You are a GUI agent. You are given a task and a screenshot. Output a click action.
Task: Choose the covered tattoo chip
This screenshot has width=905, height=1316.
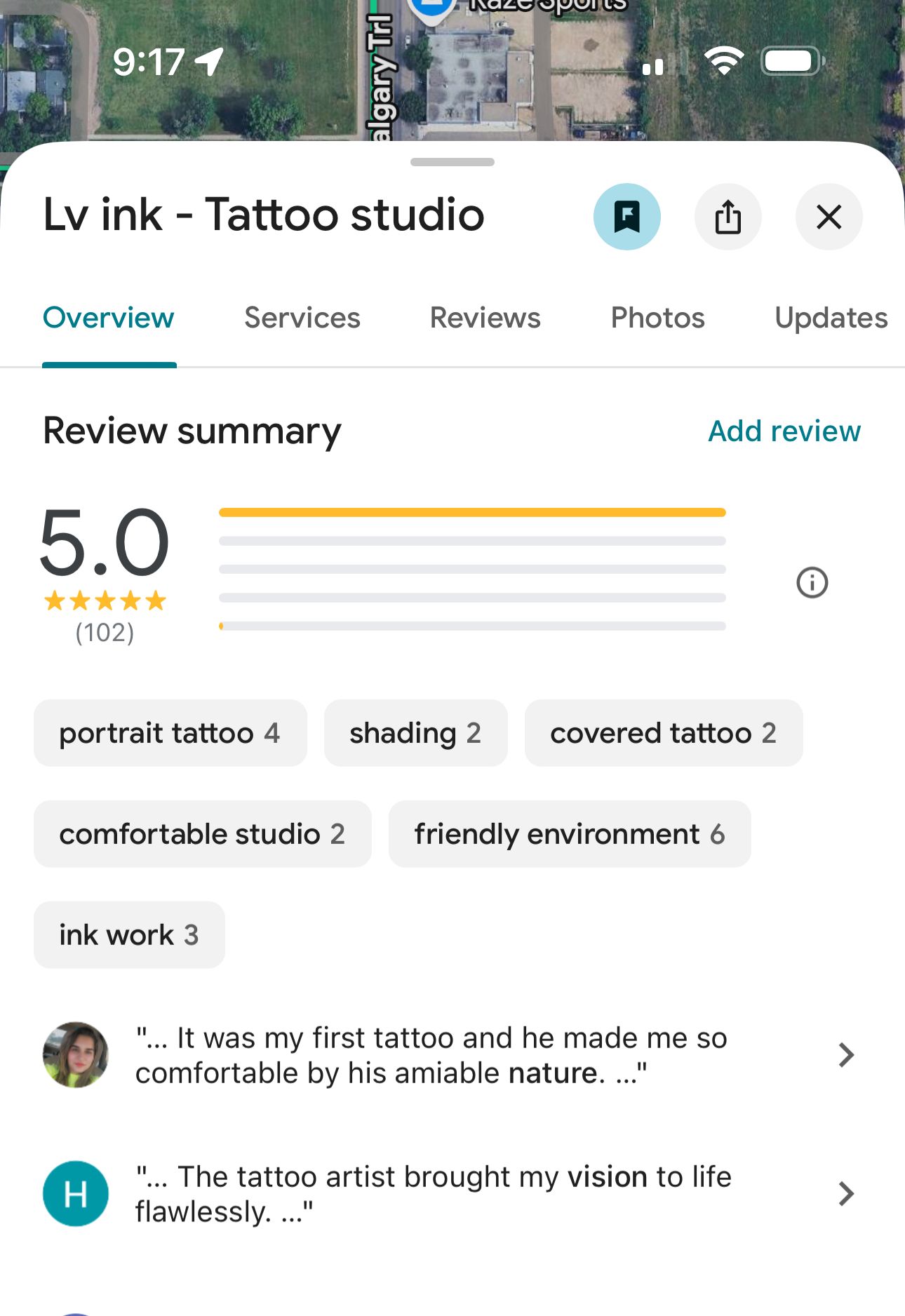663,733
